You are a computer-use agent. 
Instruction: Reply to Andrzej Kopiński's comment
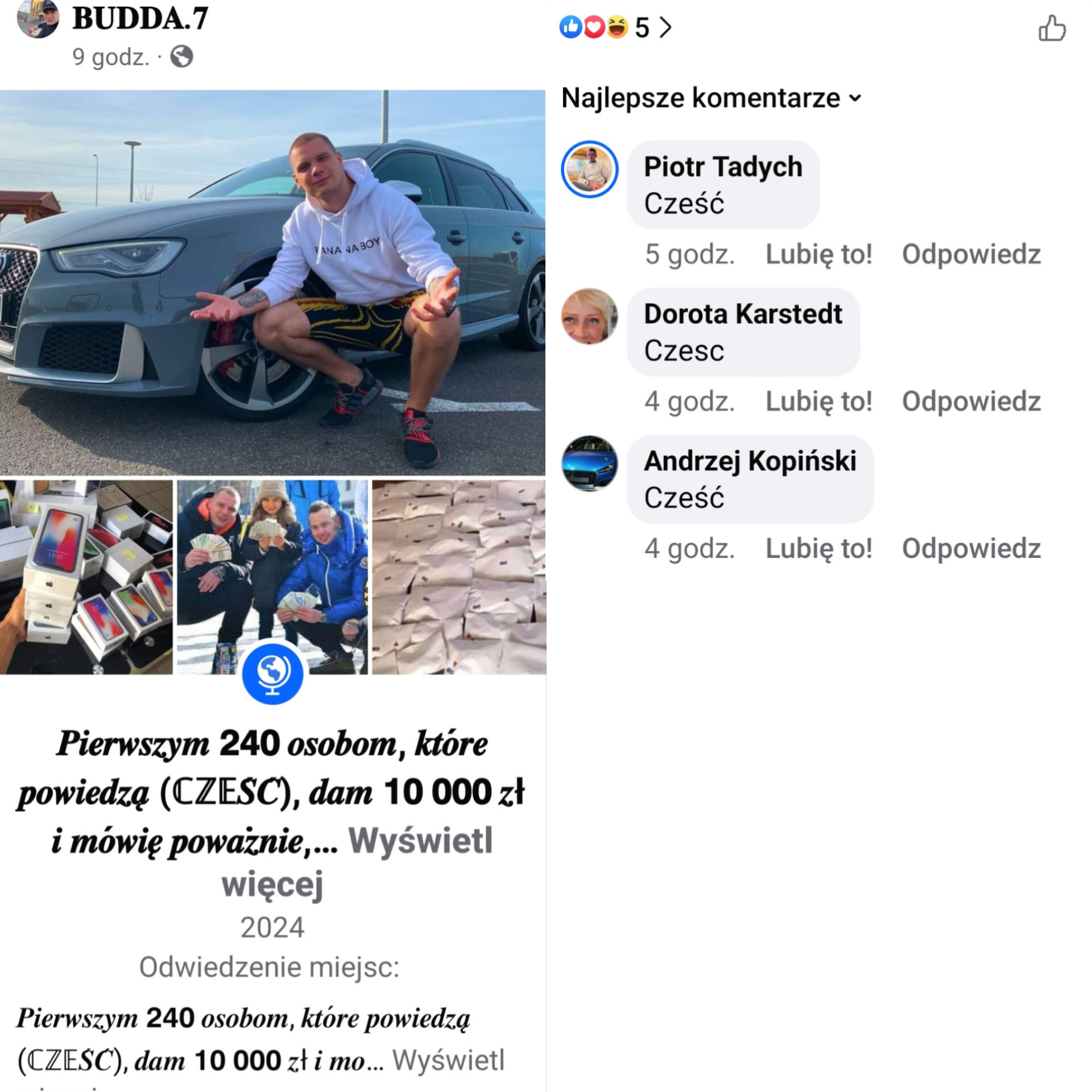971,549
